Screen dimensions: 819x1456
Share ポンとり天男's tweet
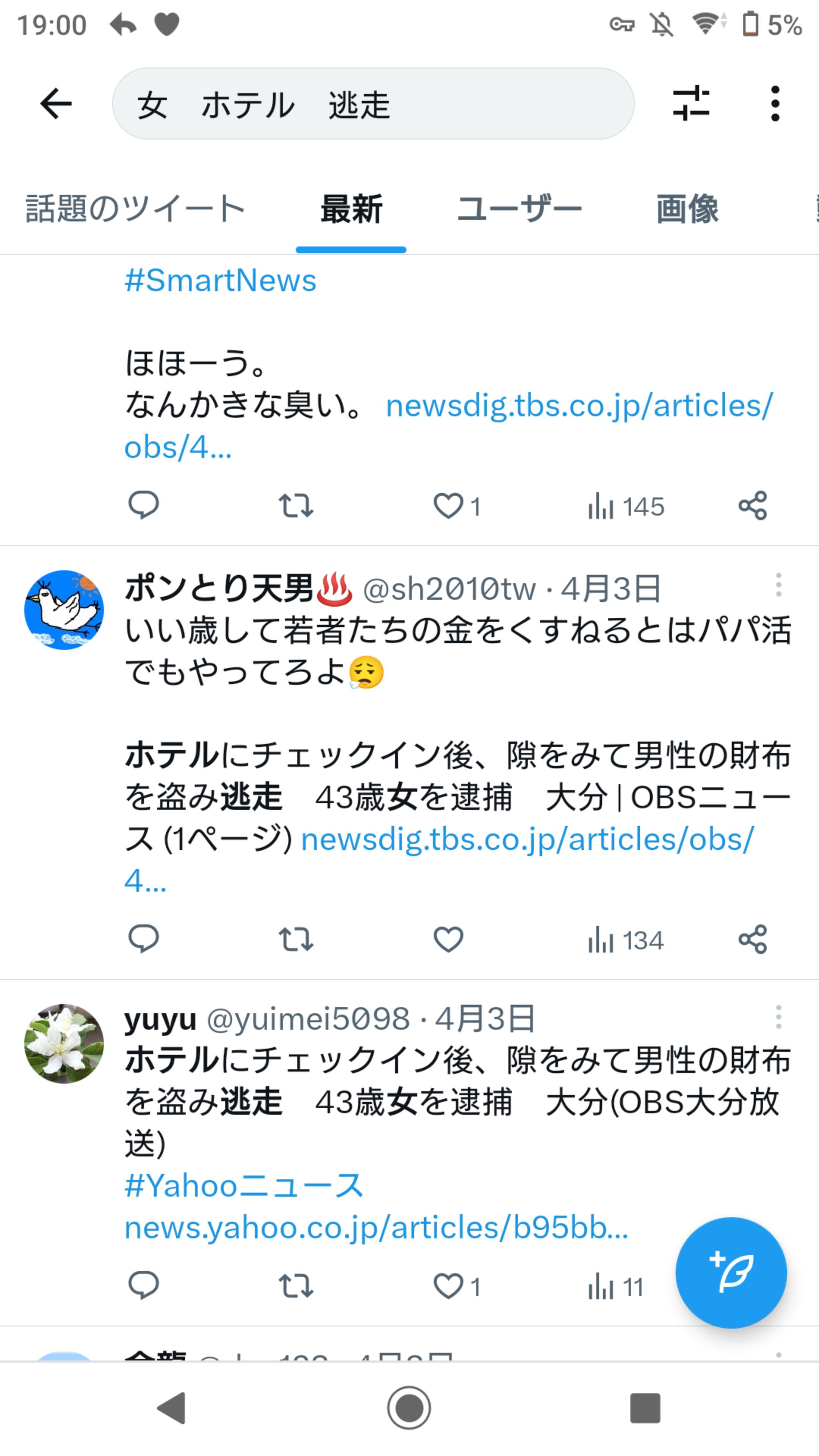753,940
